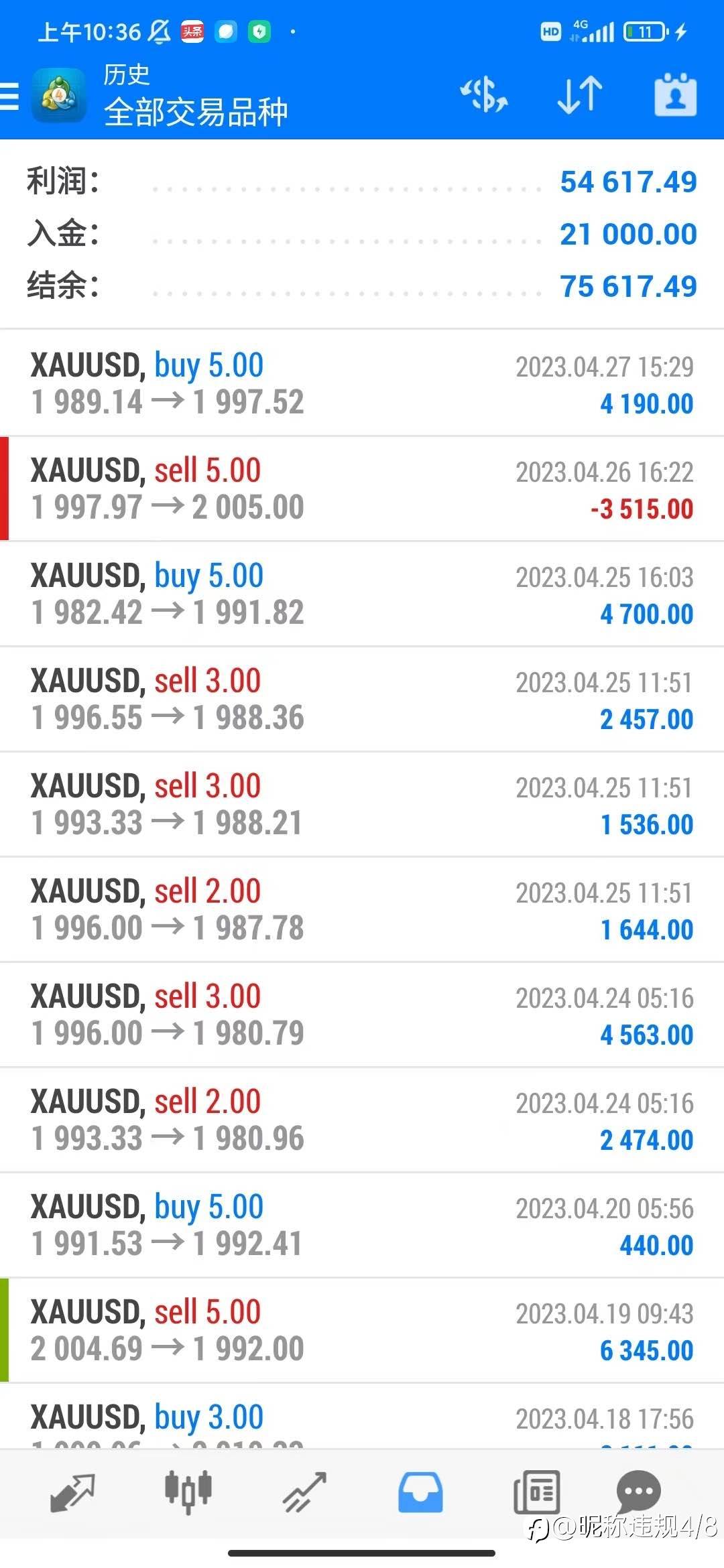Open the buy 5.00 trade with profit 4 700.00
Image resolution: width=724 pixels, height=1568 pixels.
click(x=362, y=594)
